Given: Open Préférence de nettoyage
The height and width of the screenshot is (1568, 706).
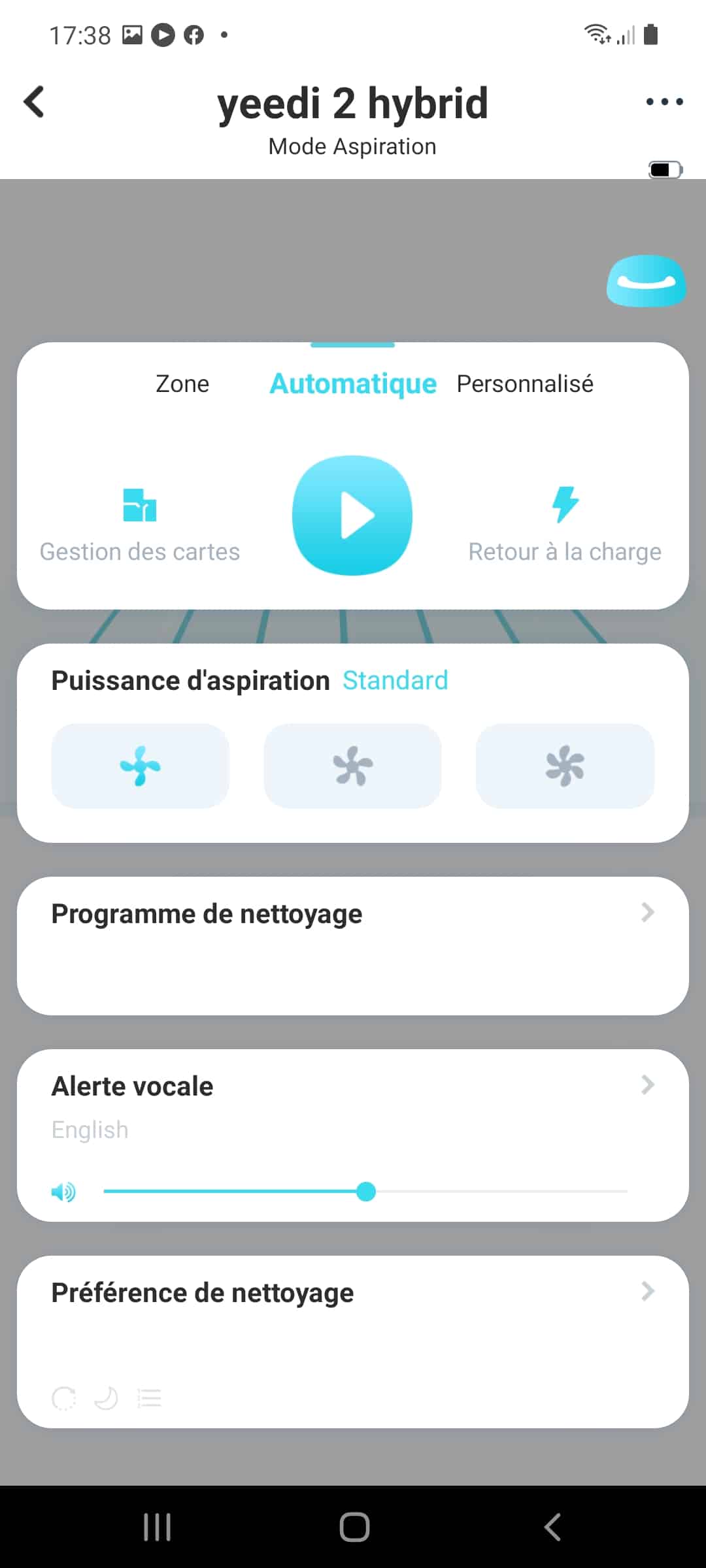Looking at the screenshot, I should 353,1341.
